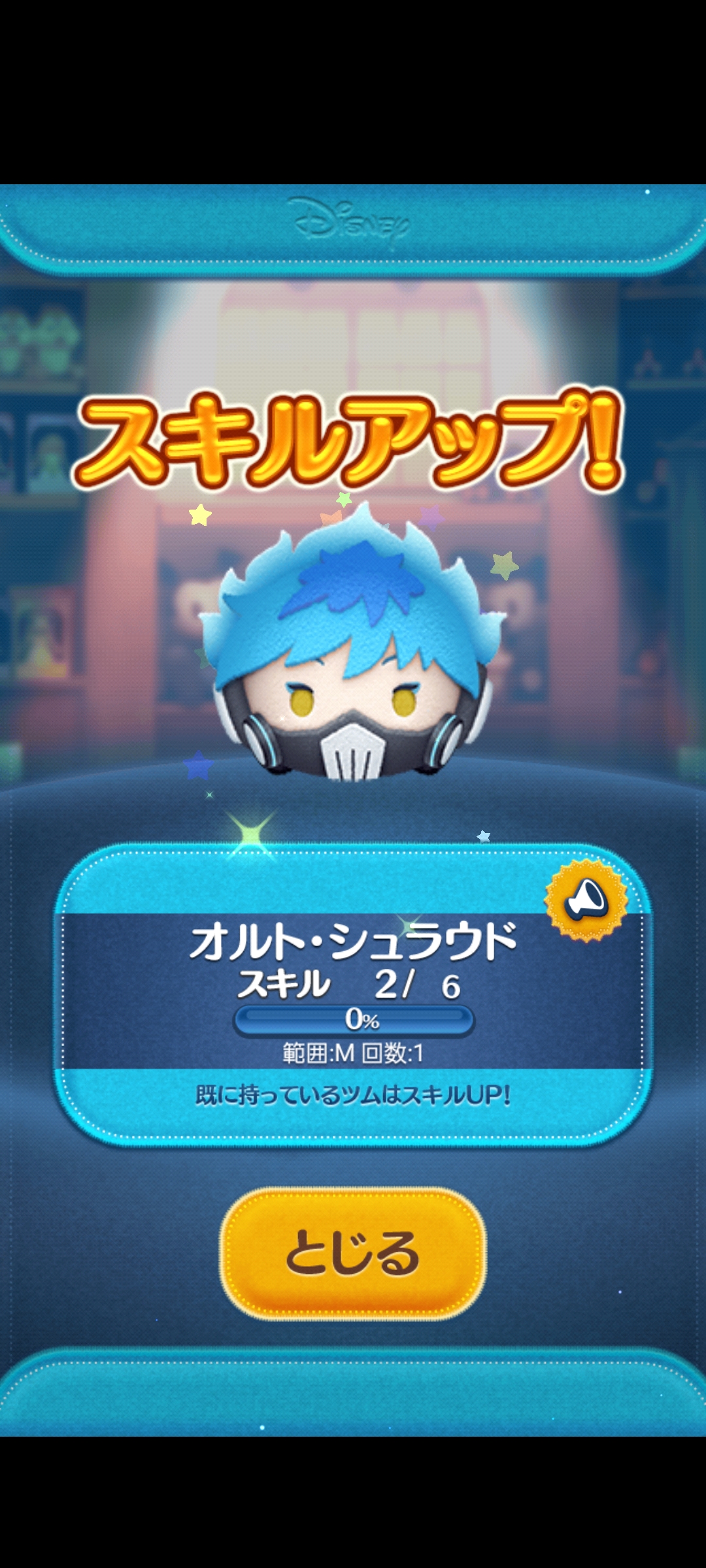The image size is (706, 1568).
Task: Tap the megaphone badge on the skill card
Action: point(586,900)
